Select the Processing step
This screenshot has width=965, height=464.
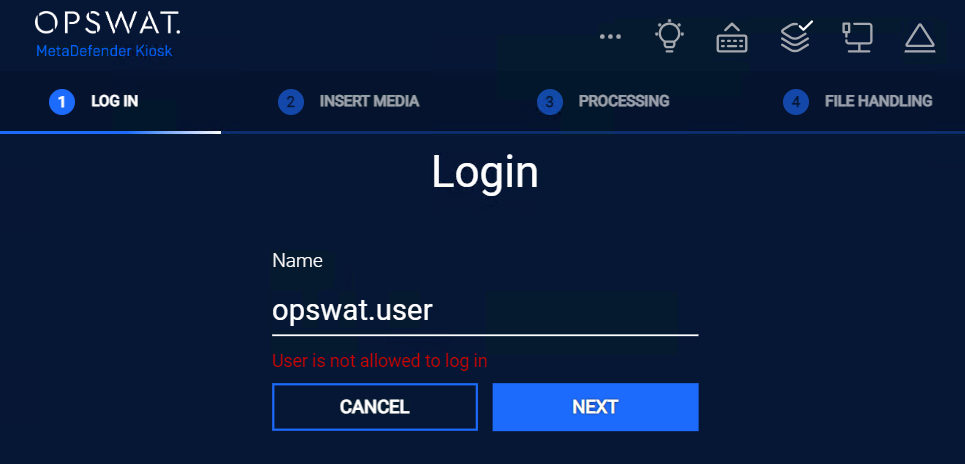[x=604, y=102]
